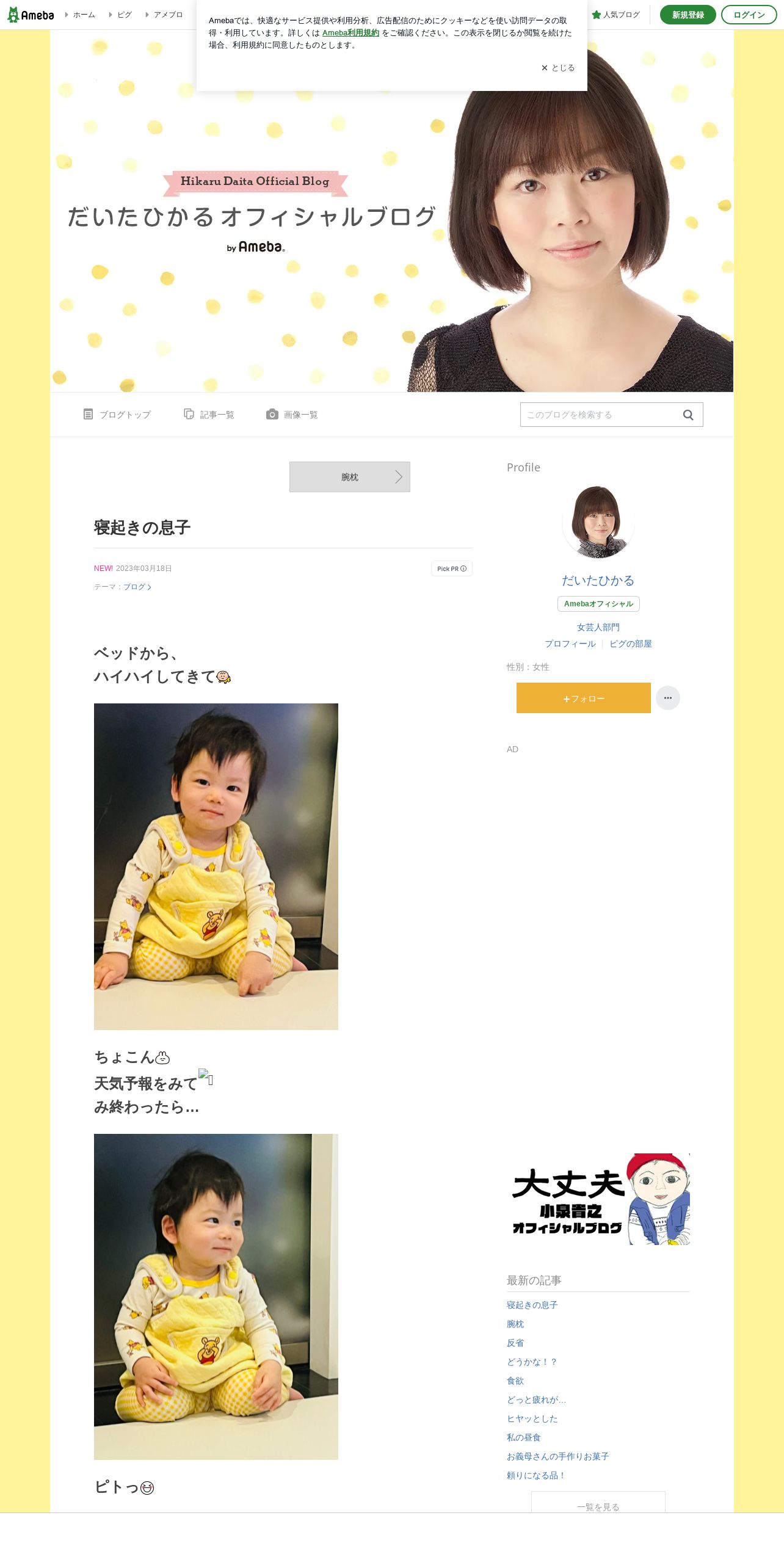Open the ブログ theme link

click(x=137, y=587)
